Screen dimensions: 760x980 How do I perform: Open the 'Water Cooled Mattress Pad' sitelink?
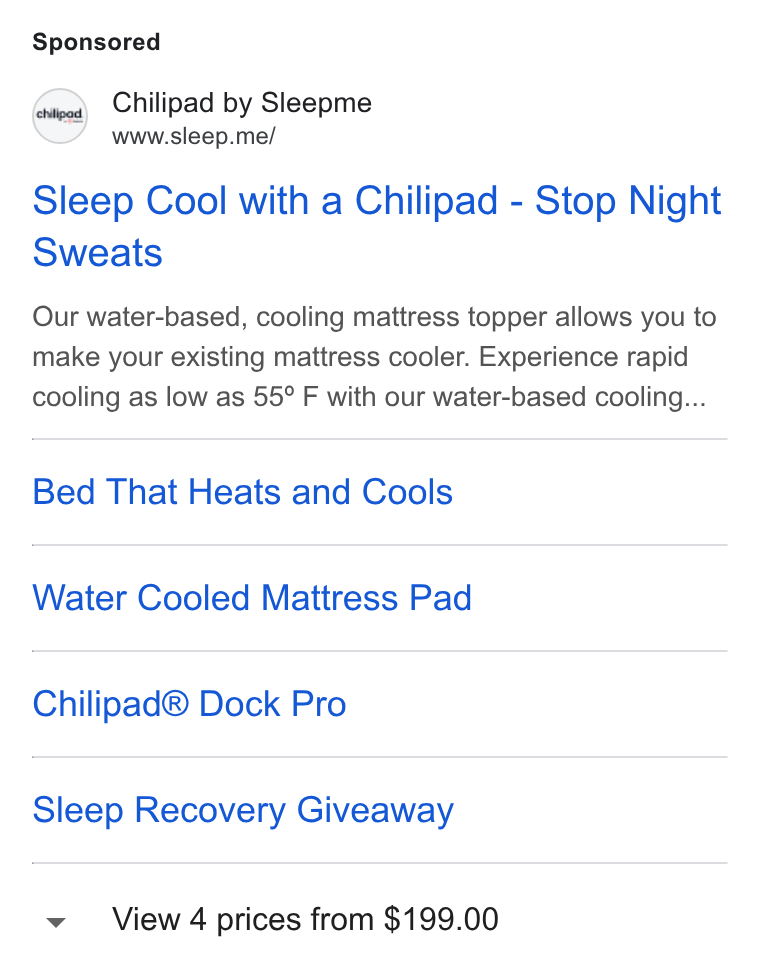click(x=252, y=598)
